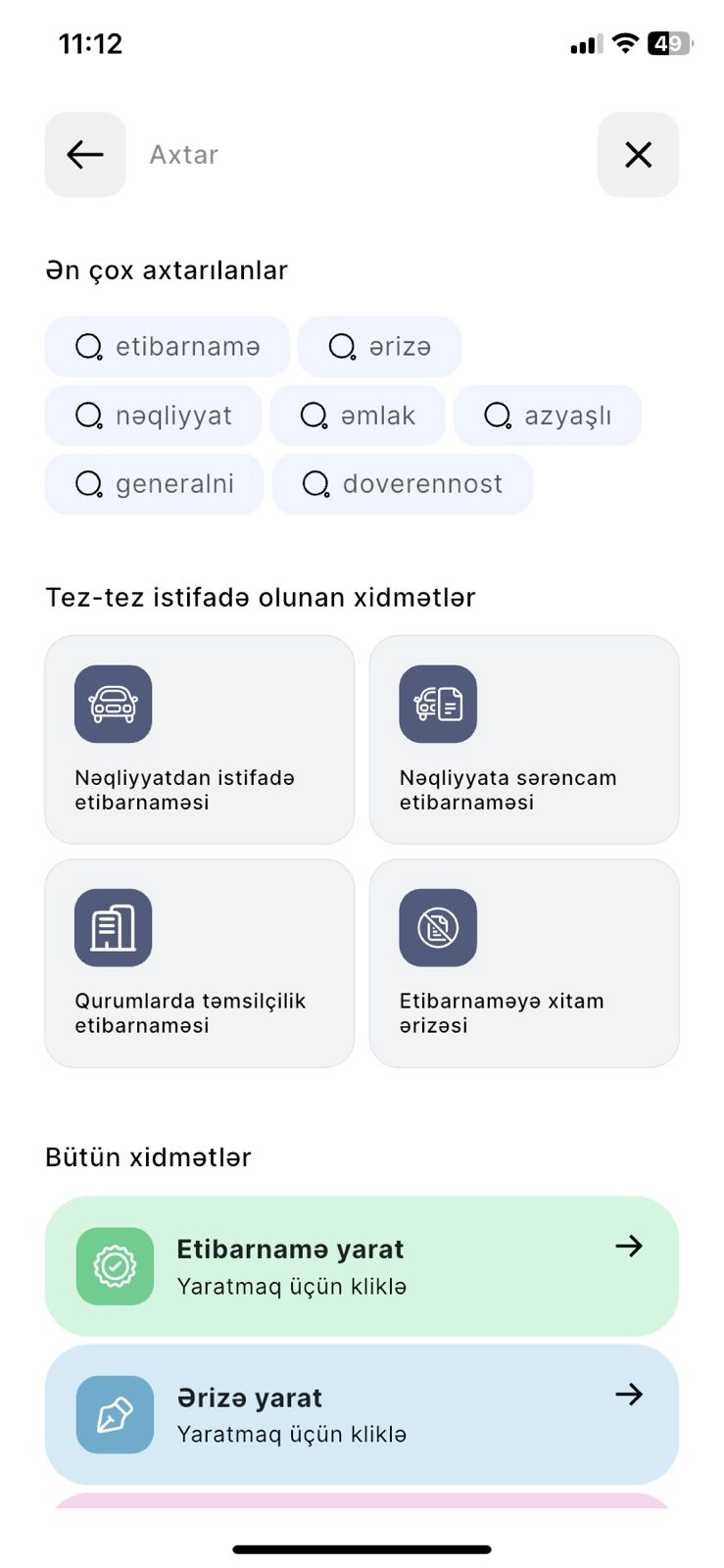Go back using the arrow button
The image size is (724, 1568).
pyautogui.click(x=85, y=155)
